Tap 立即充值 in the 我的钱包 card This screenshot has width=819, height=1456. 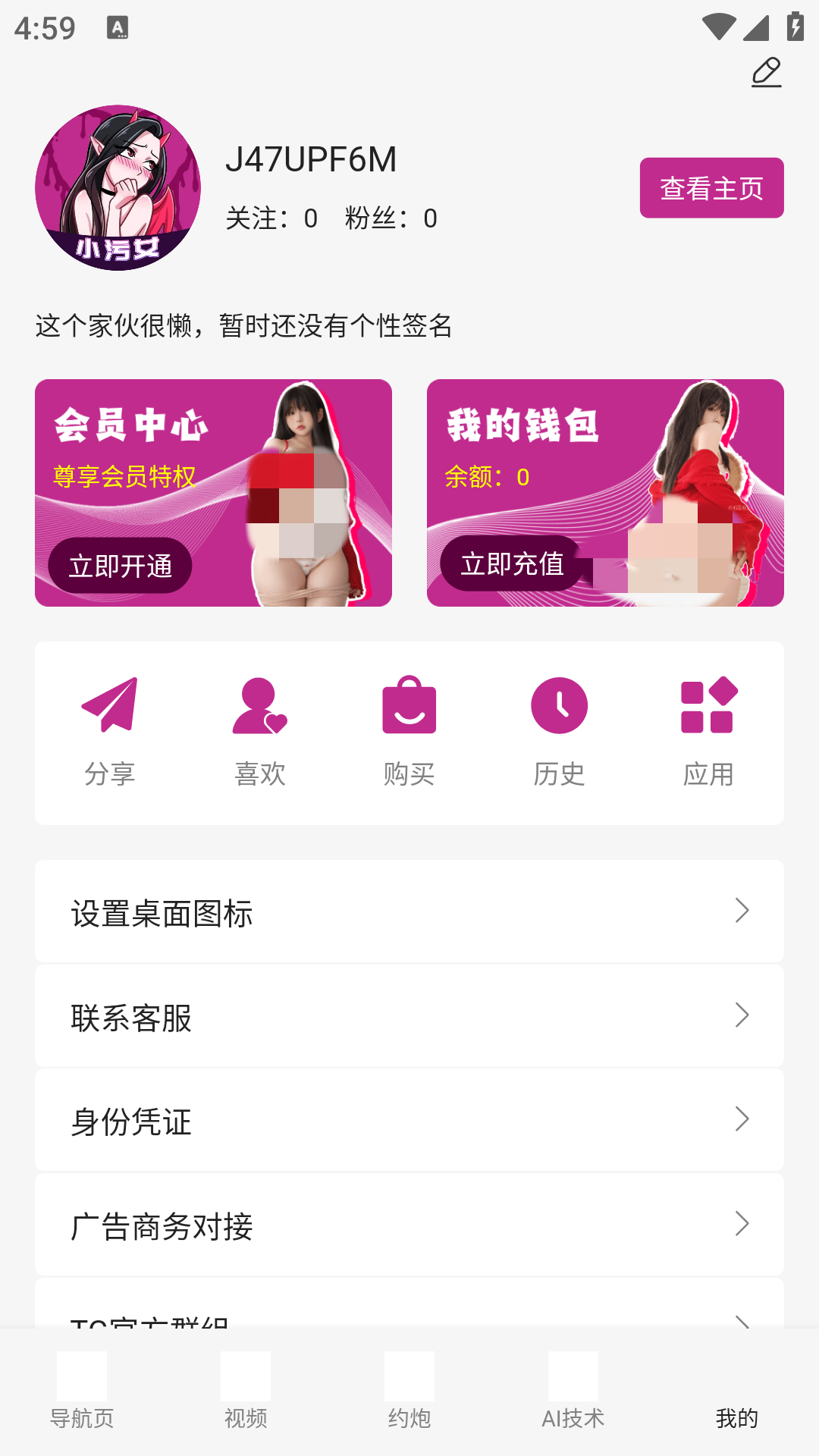coord(512,563)
